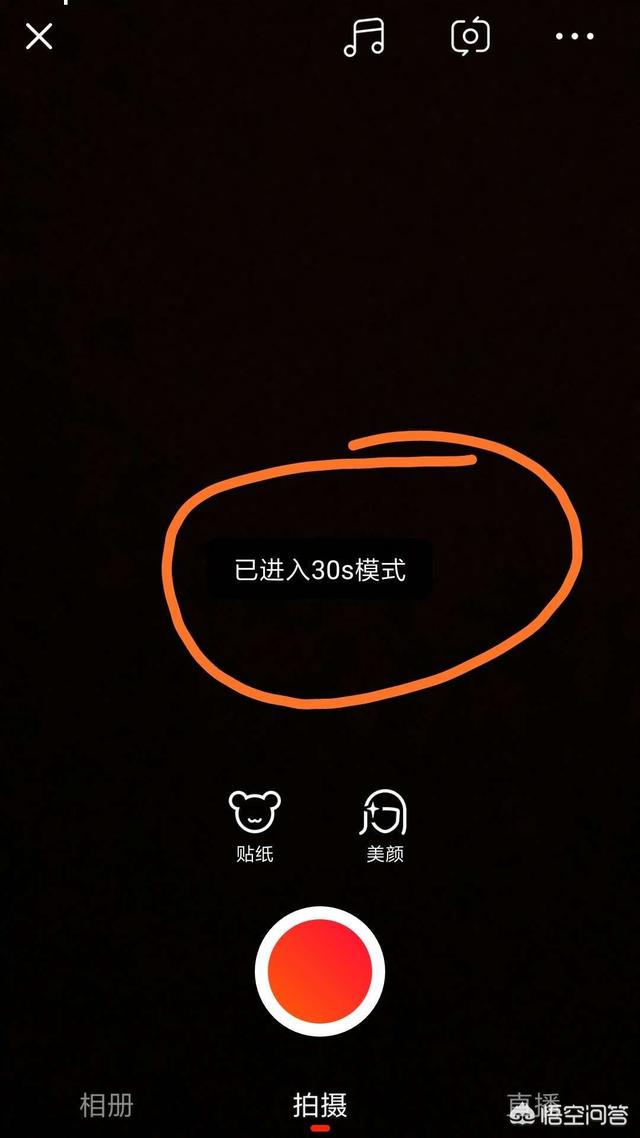Switch to the 相册 album tab
The height and width of the screenshot is (1138, 640).
[106, 1104]
